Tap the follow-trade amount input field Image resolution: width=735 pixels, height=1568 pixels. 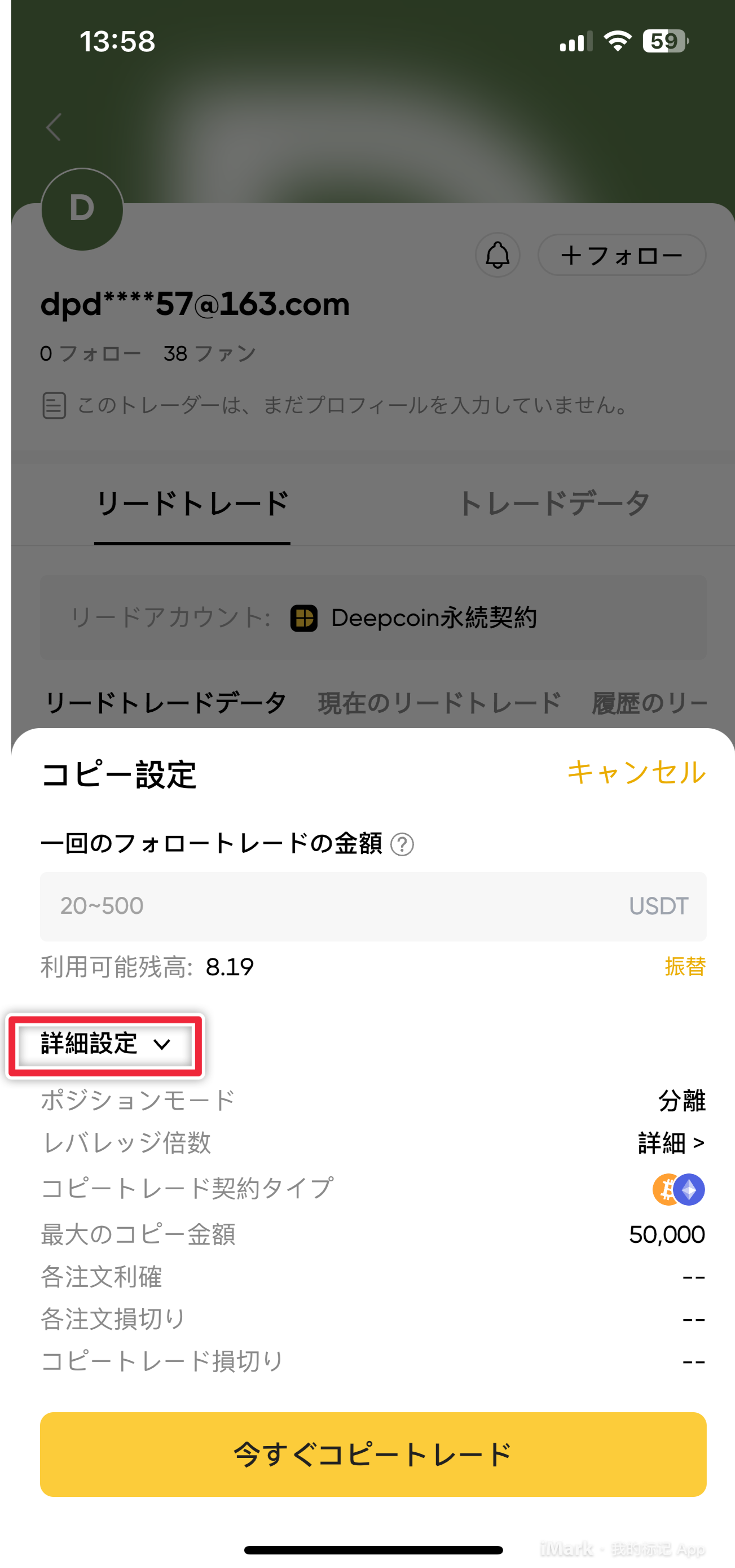coord(373,906)
